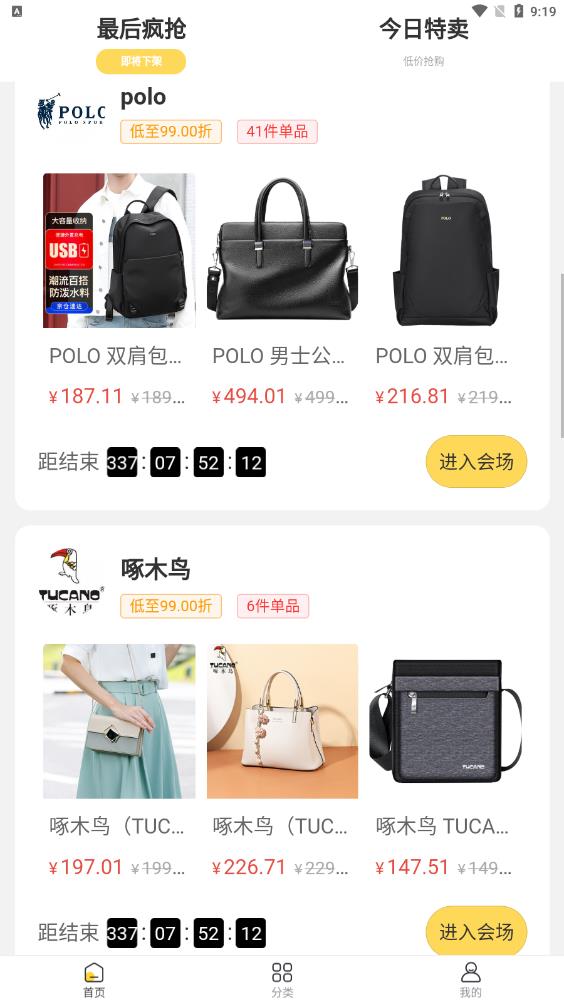The height and width of the screenshot is (1002, 564).
Task: Open the 我的 profile tab
Action: [x=470, y=980]
